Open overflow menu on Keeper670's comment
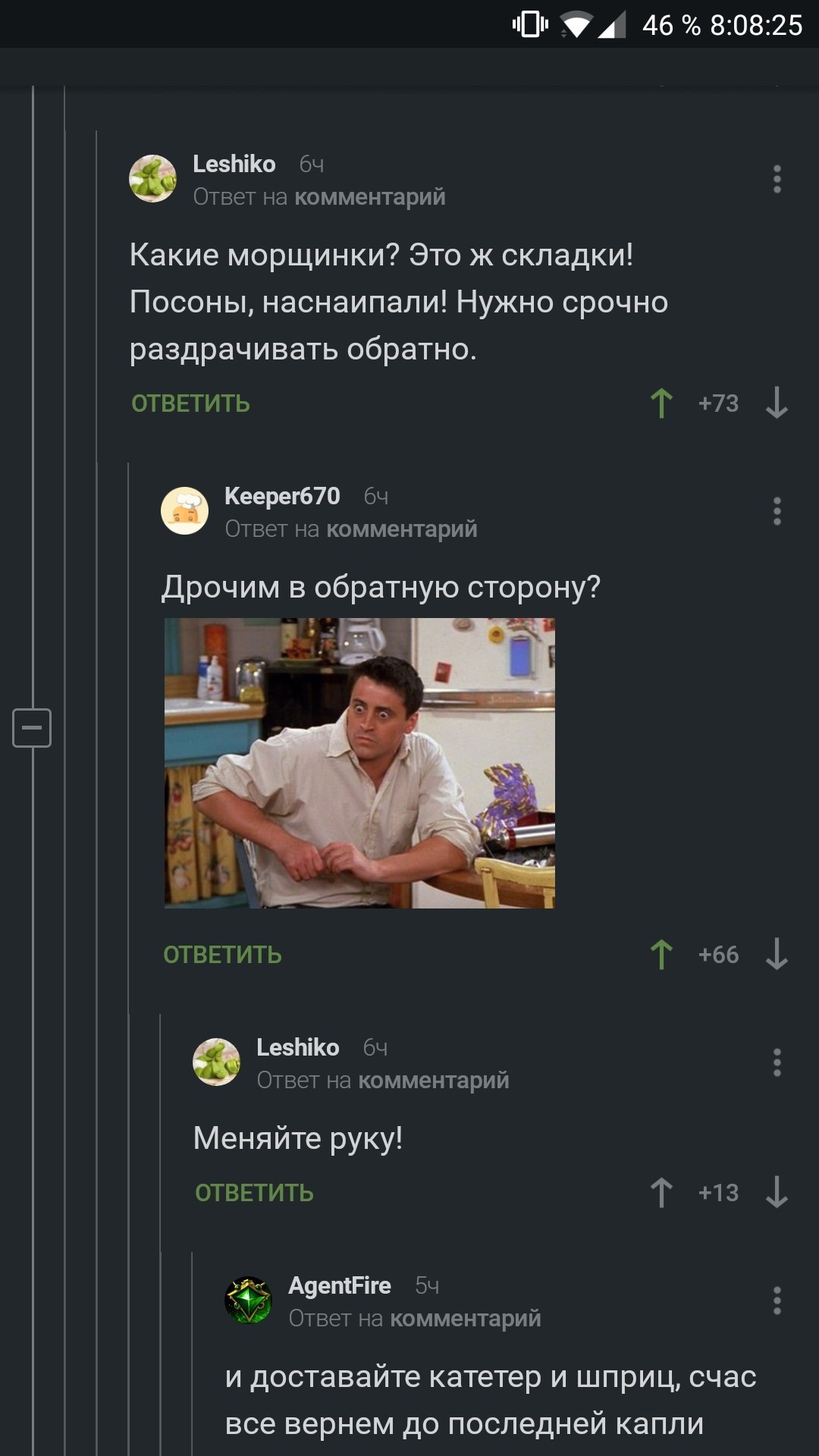This screenshot has height=1456, width=819. click(x=777, y=512)
